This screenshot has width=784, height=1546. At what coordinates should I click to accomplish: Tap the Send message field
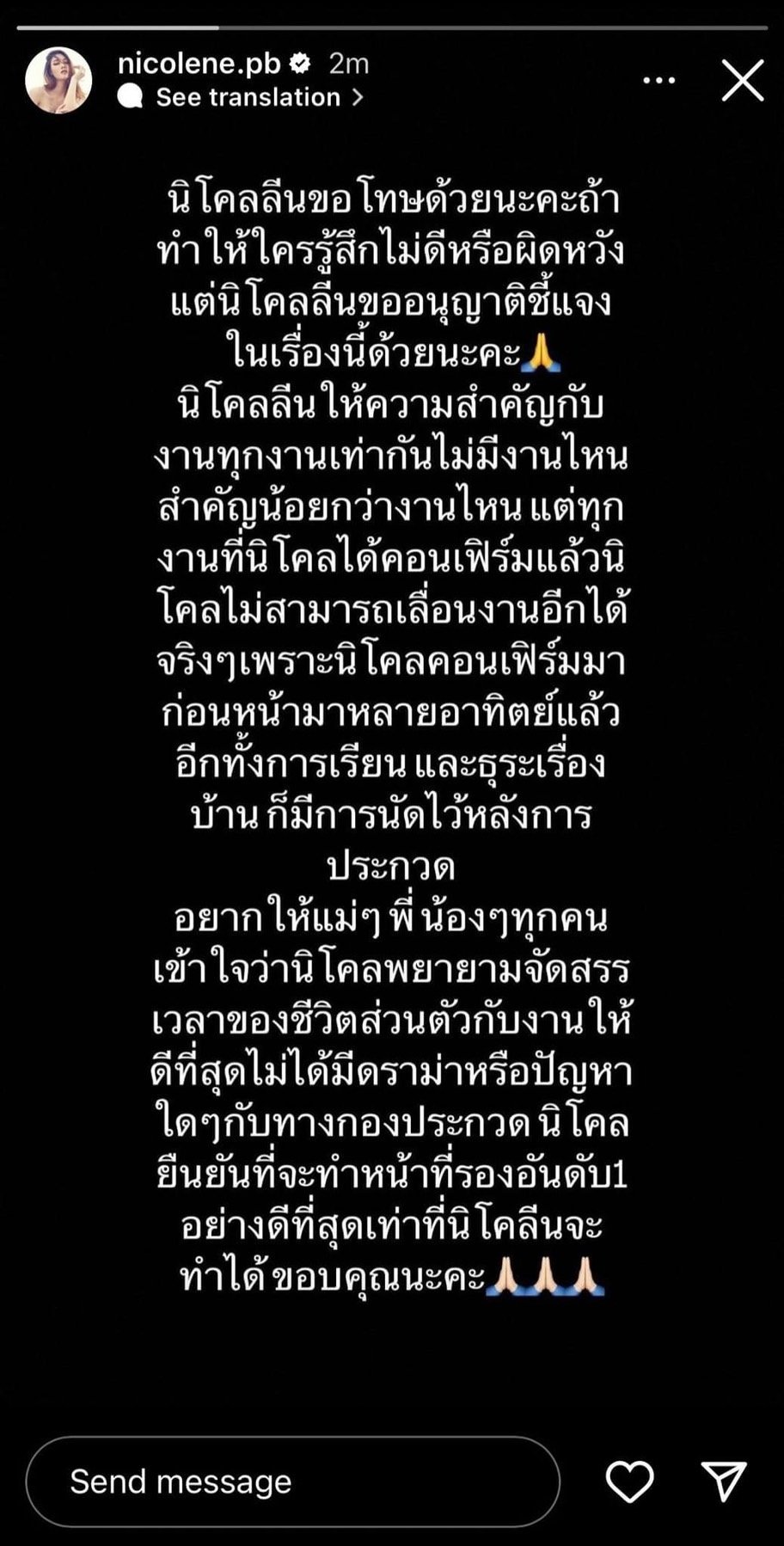click(292, 1481)
